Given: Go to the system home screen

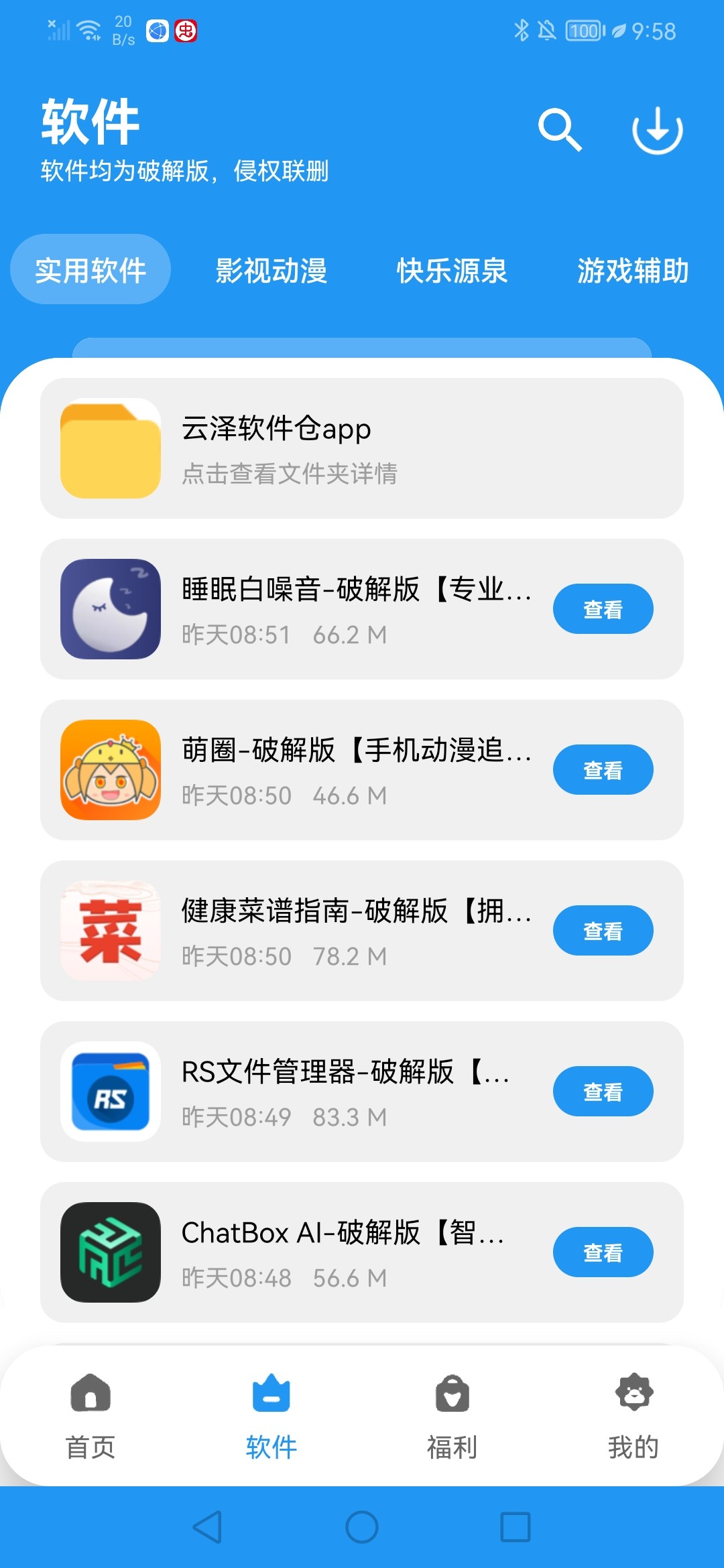Looking at the screenshot, I should coord(362,1527).
